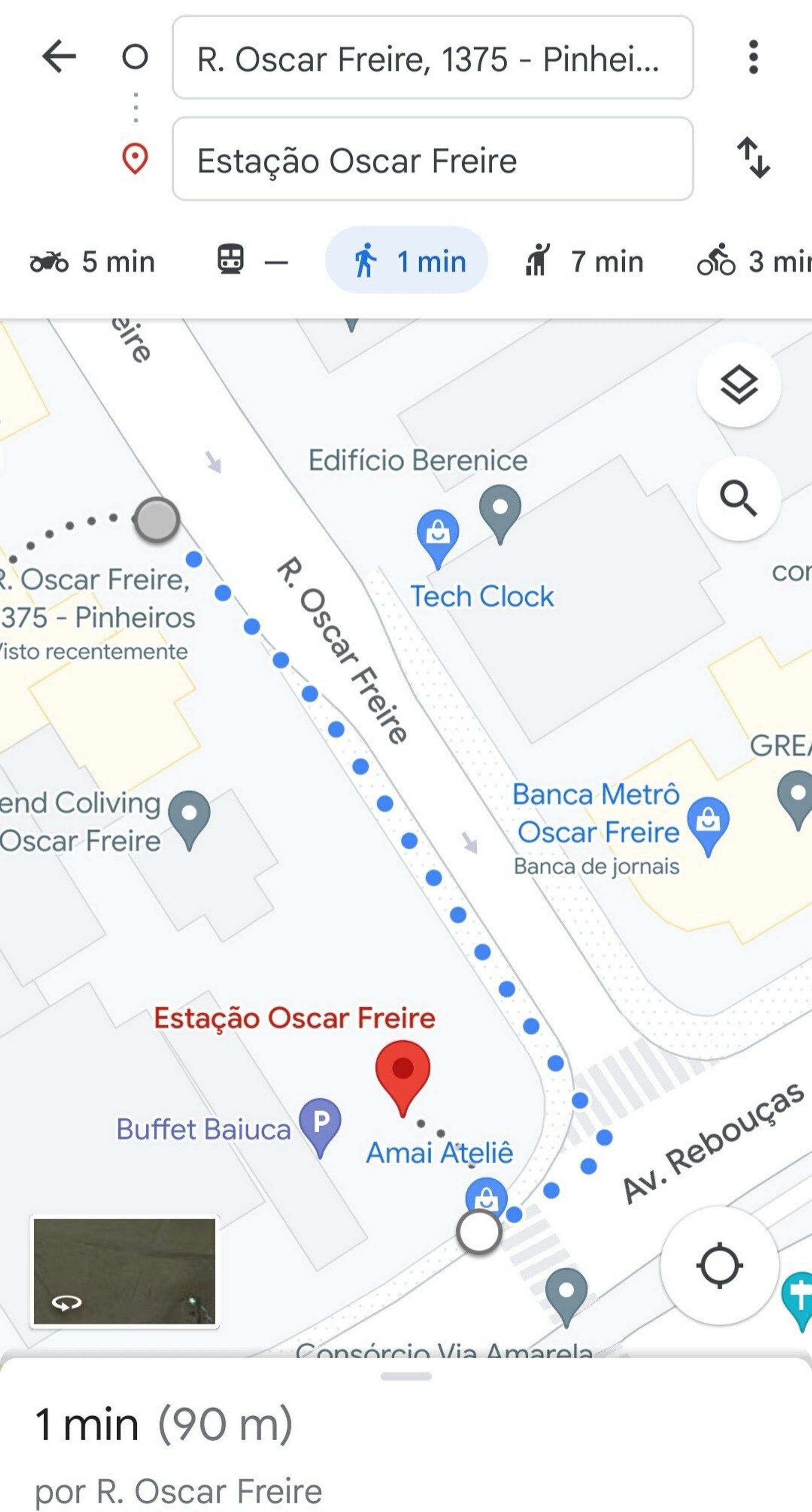Image resolution: width=812 pixels, height=1512 pixels.
Task: Open the three-dot overflow menu
Action: 753,57
